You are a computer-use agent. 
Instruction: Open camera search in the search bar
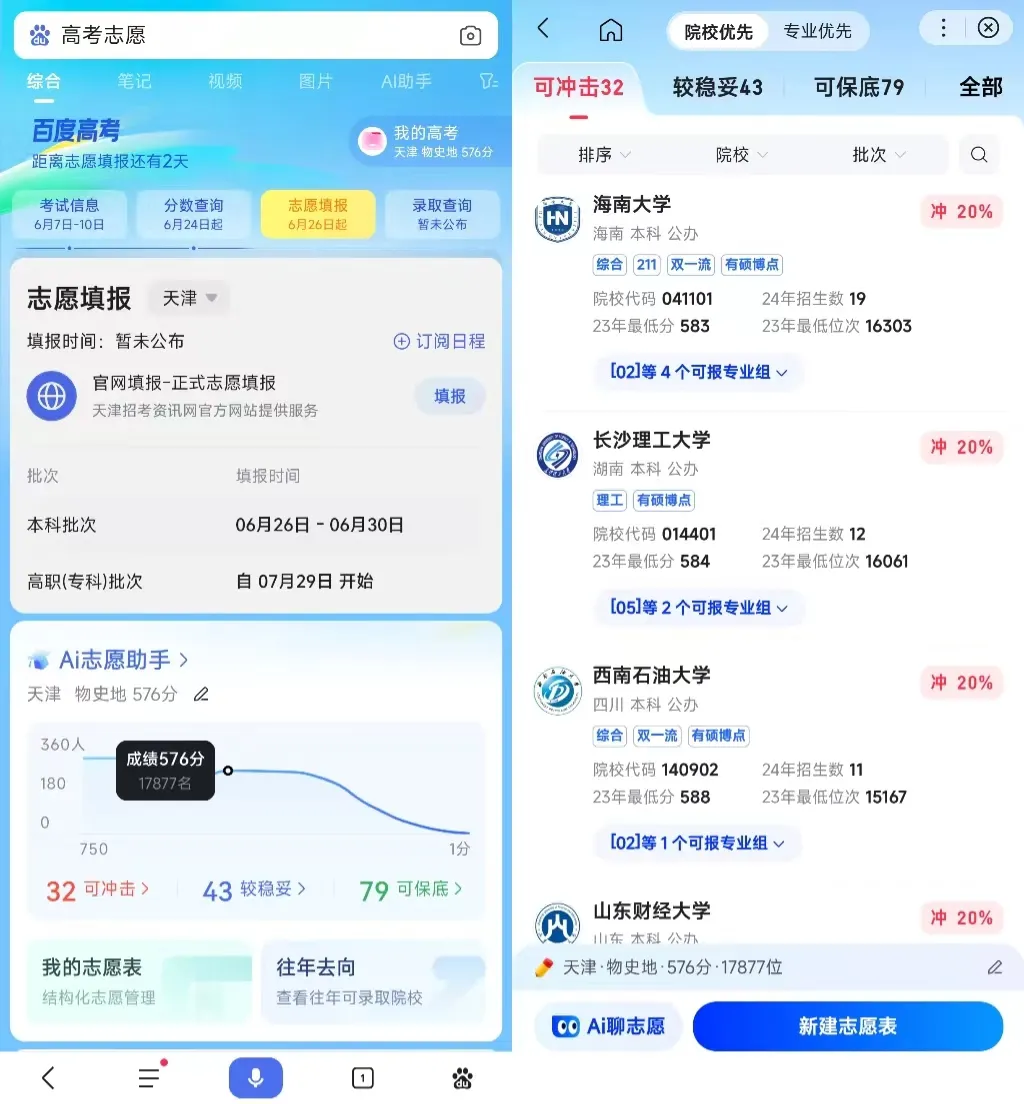click(470, 36)
